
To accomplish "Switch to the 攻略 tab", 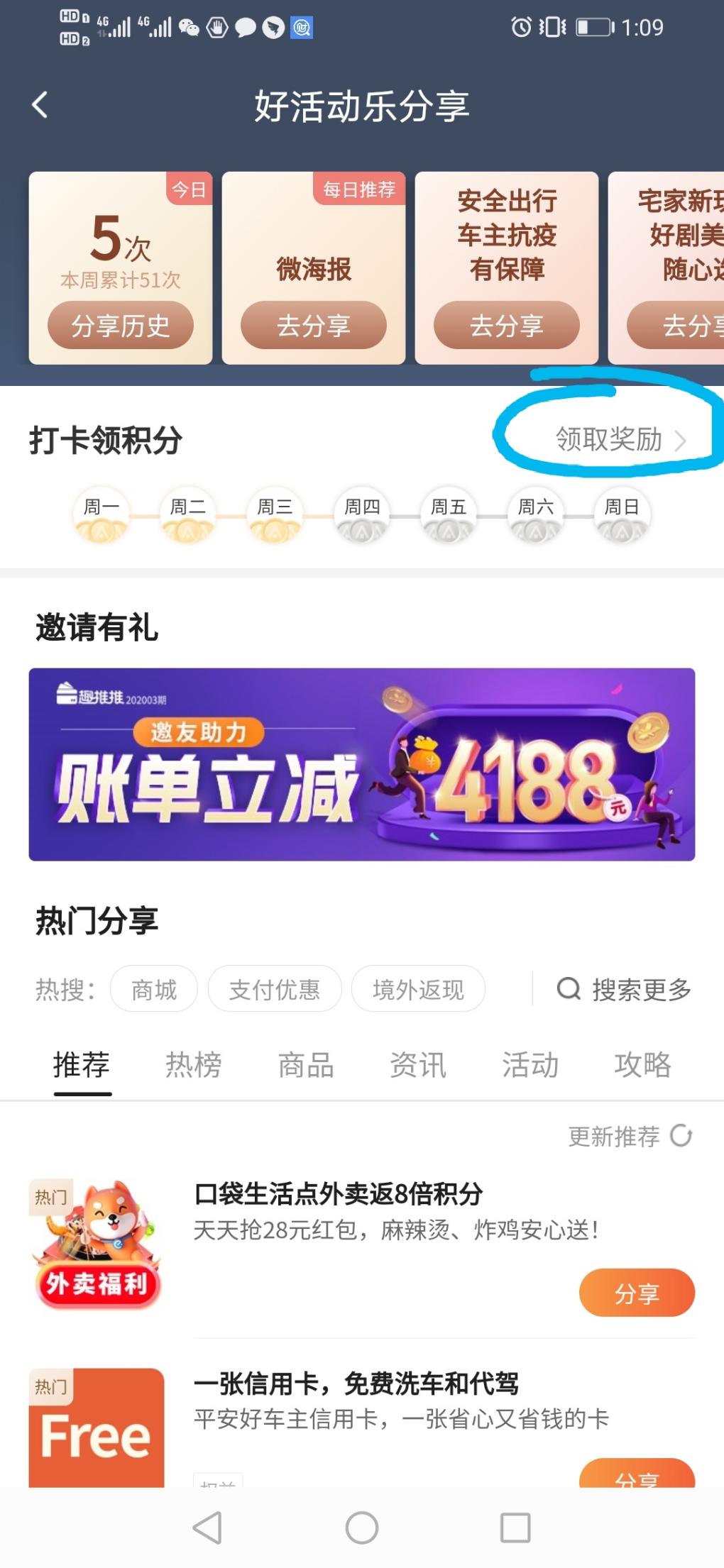I will (x=642, y=1065).
